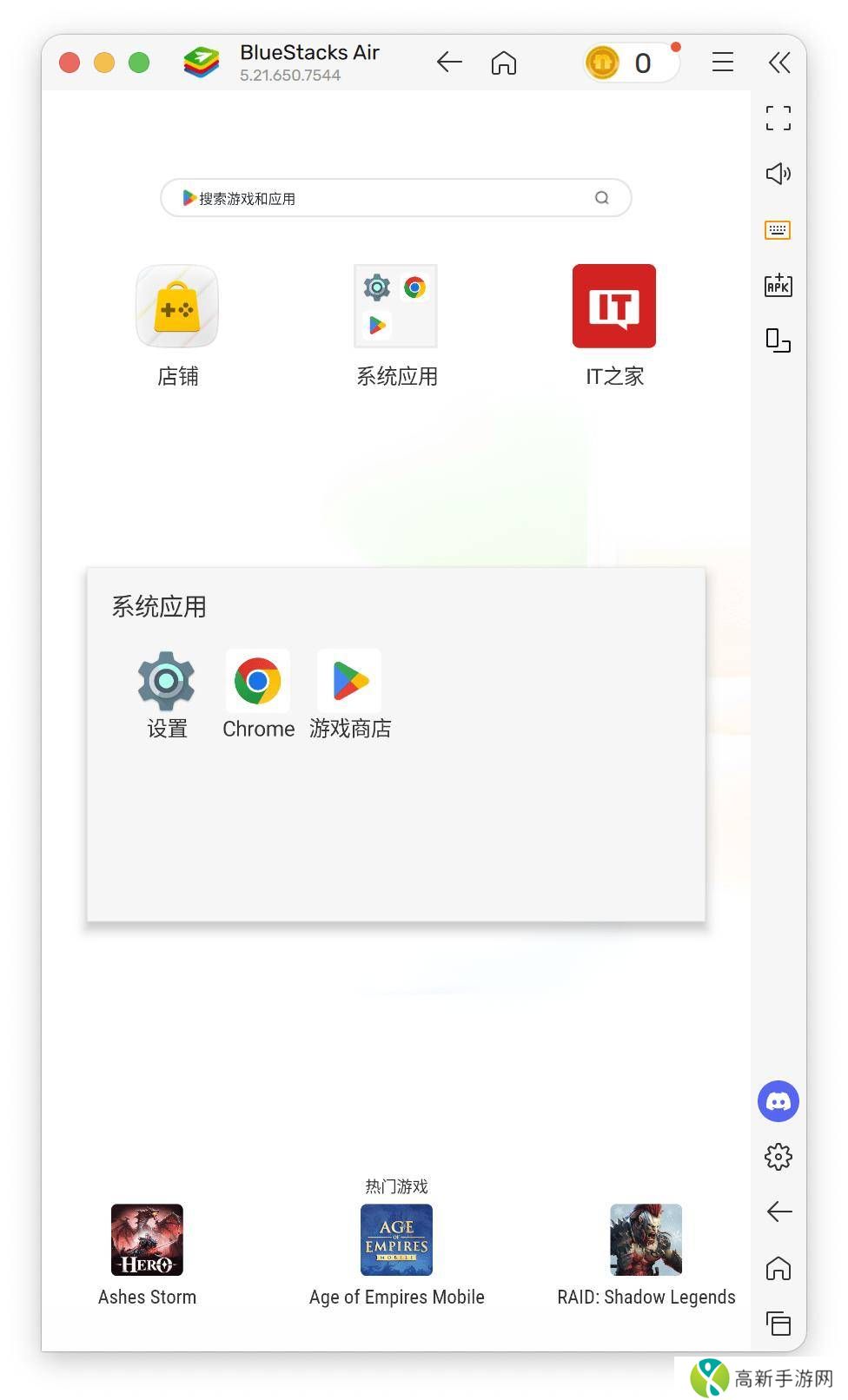Collapse the side toolbar with double chevron
The image size is (848, 1400).
pos(779,63)
